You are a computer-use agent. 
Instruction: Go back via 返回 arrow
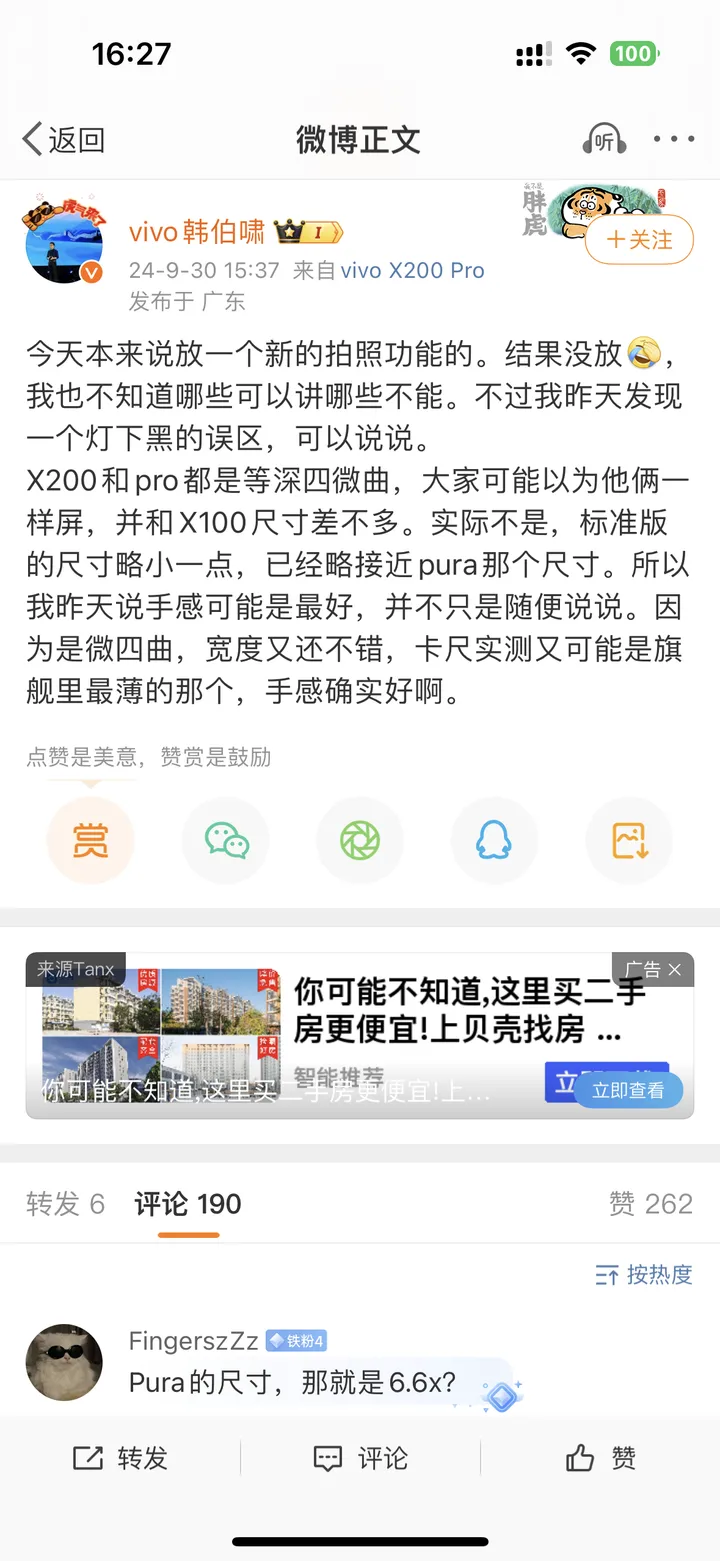(62, 140)
